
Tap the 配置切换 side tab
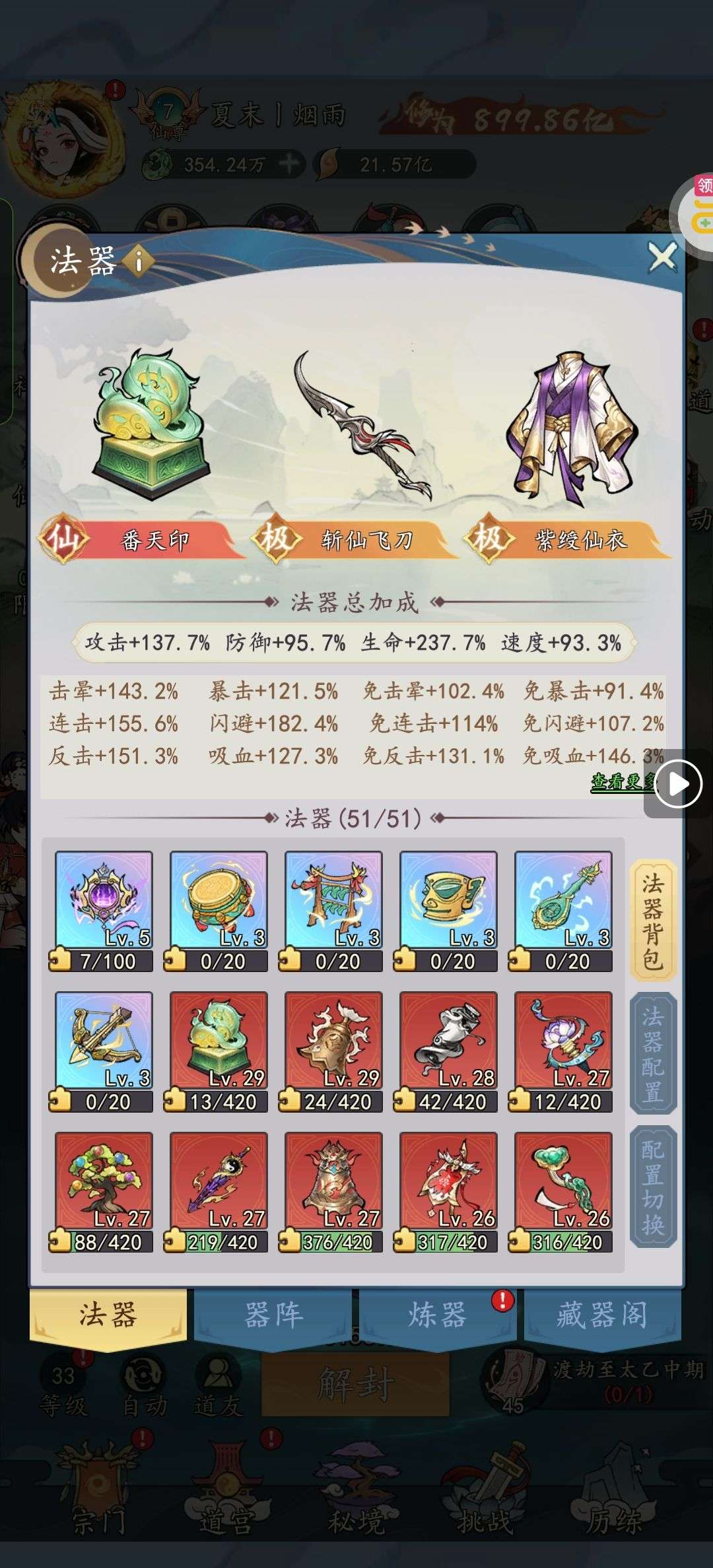(x=652, y=1187)
